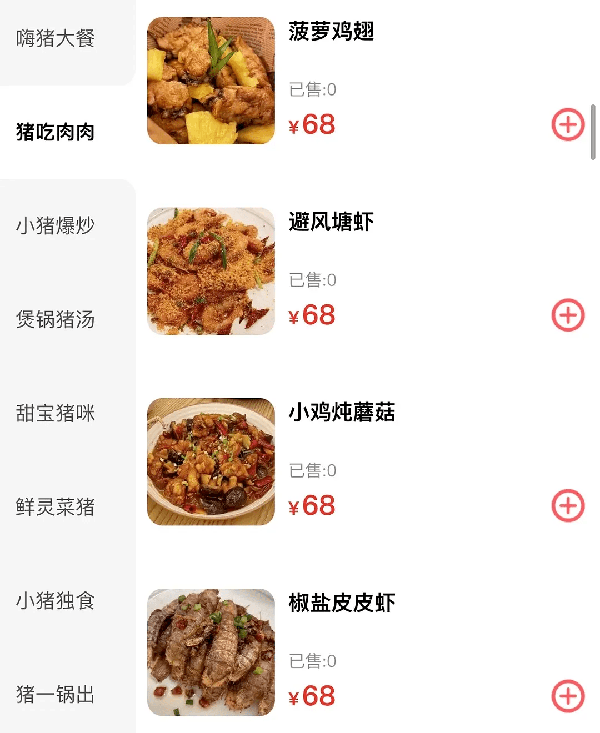View the 避风塘虾 dish photo
Image resolution: width=600 pixels, height=733 pixels.
[x=211, y=271]
